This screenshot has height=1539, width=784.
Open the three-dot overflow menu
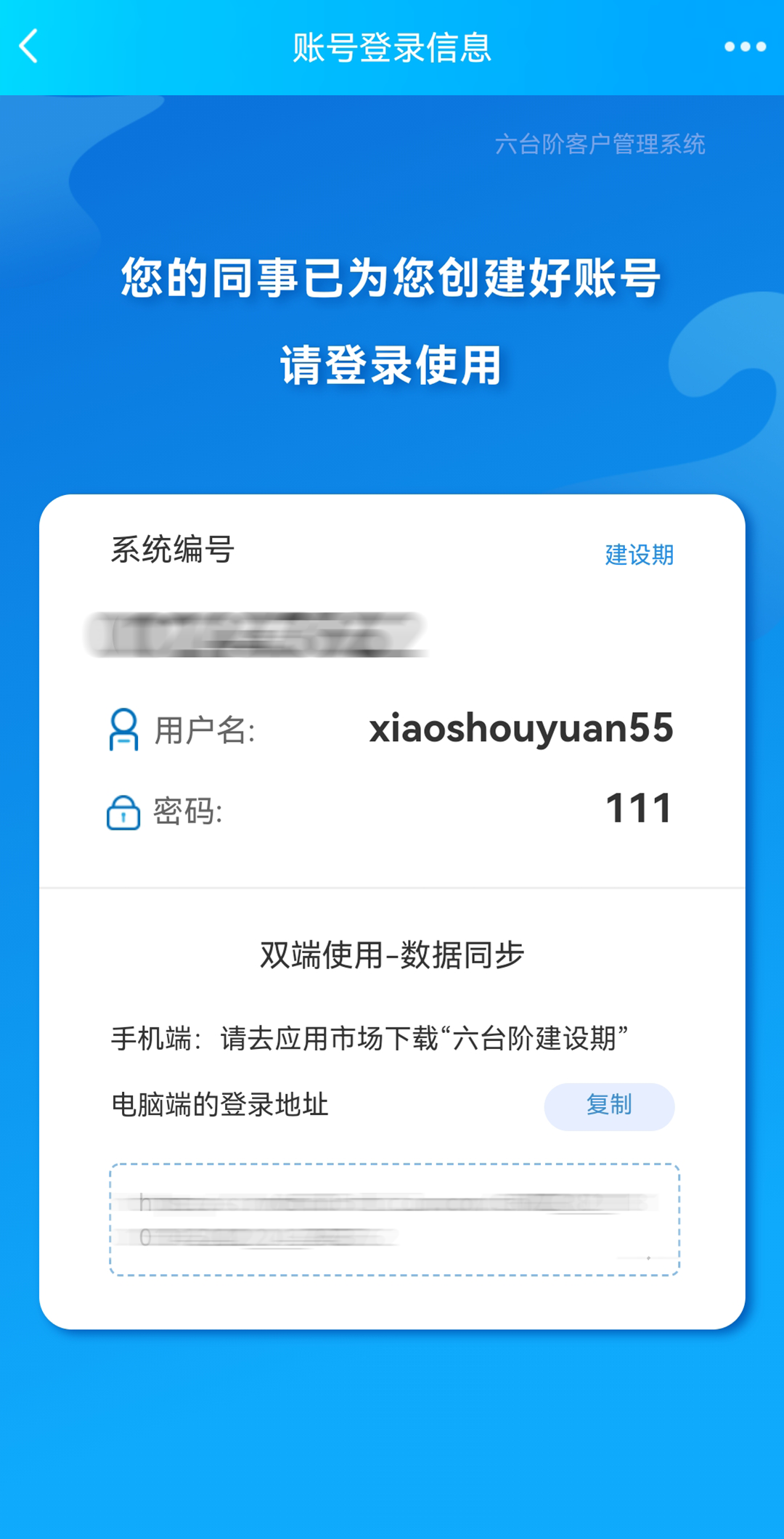pos(745,46)
